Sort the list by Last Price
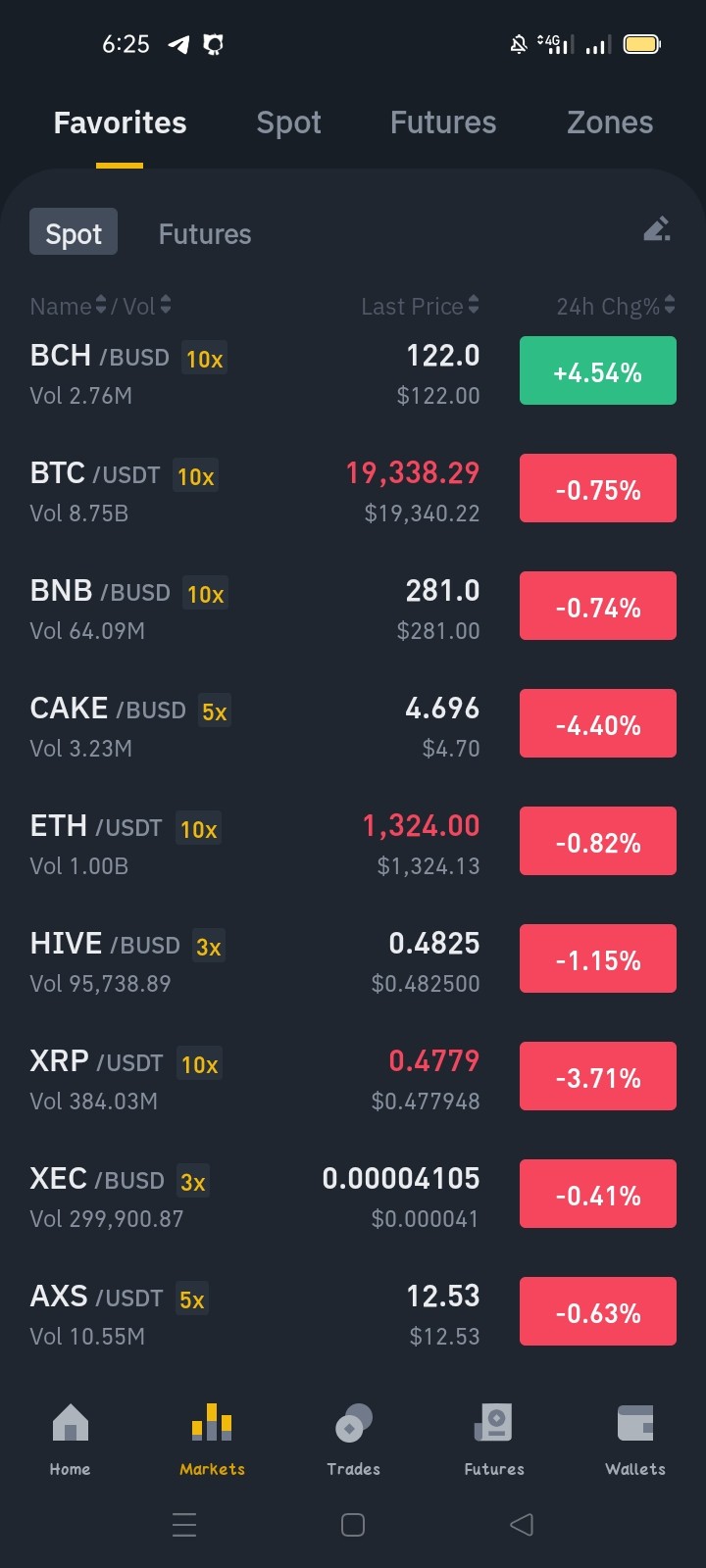Viewport: 706px width, 1568px height. coord(420,306)
